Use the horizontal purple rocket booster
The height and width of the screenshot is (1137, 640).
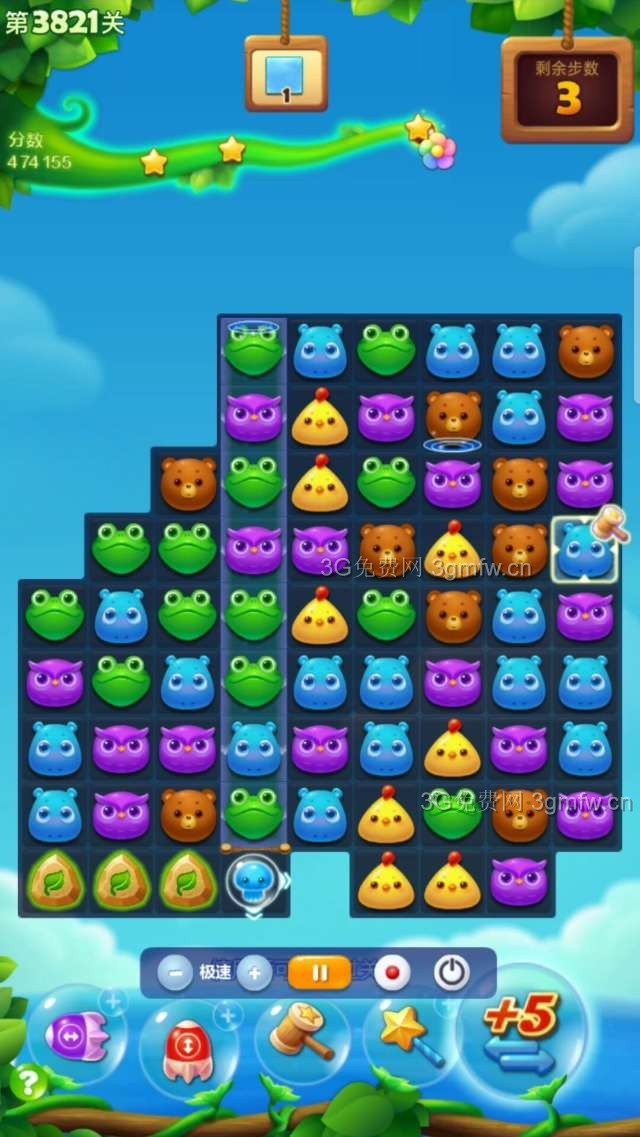[x=76, y=1037]
